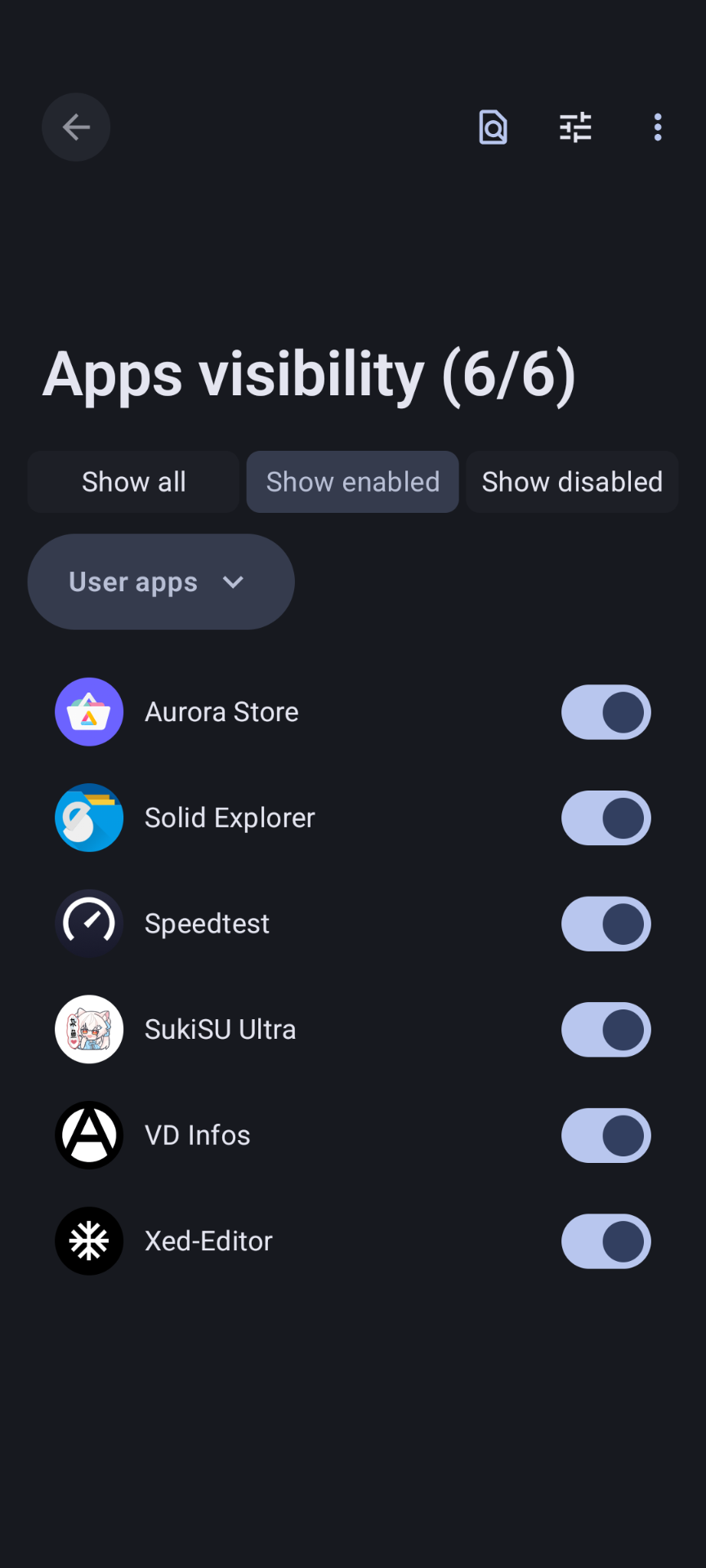
Task: Tap the back arrow
Action: pyautogui.click(x=76, y=127)
